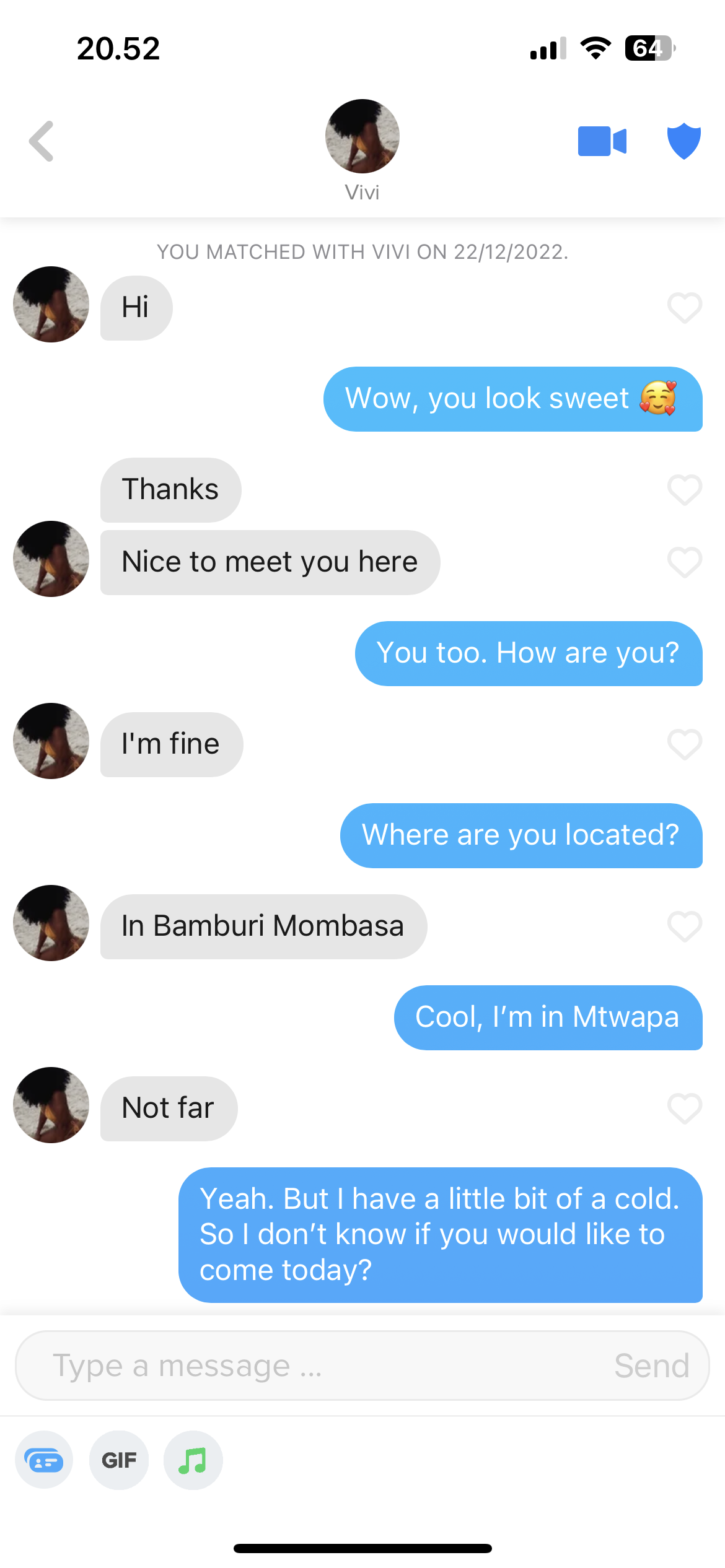Like the "I'm fine" message

(x=685, y=744)
